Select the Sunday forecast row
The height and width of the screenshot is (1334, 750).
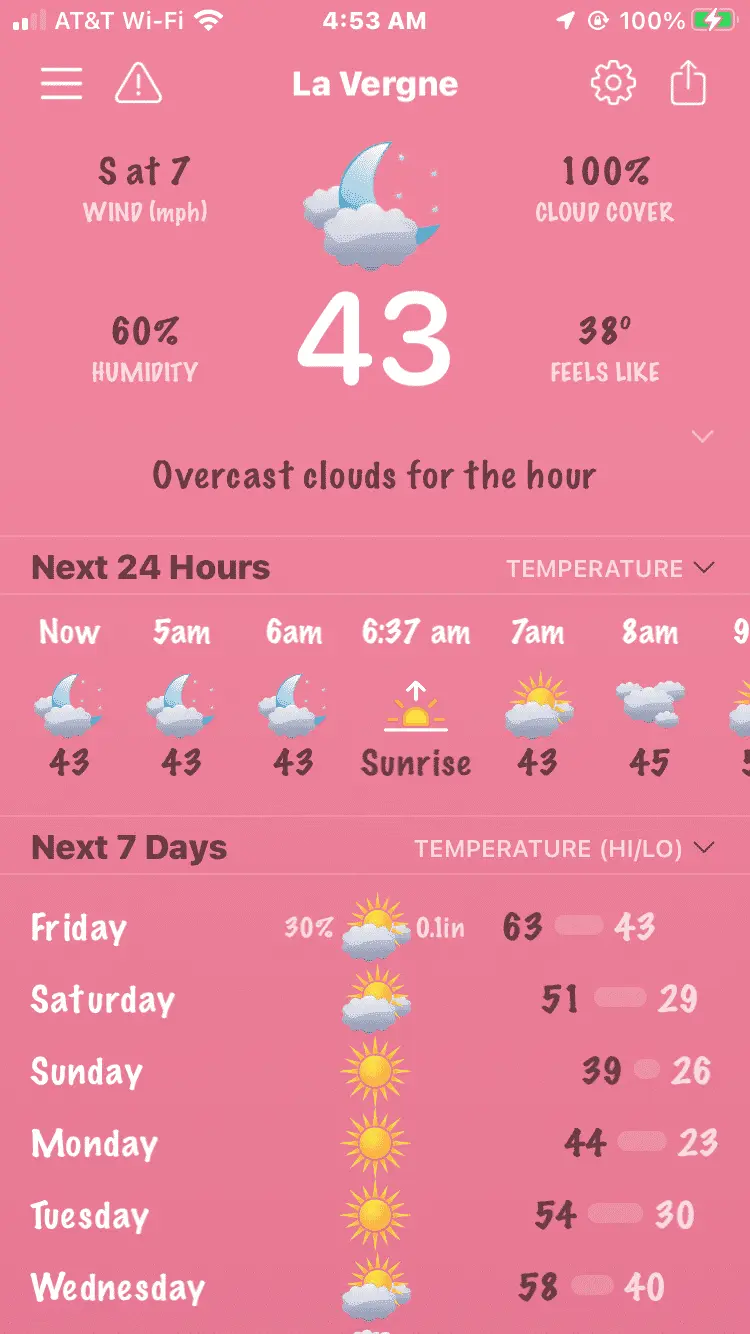(x=375, y=1072)
